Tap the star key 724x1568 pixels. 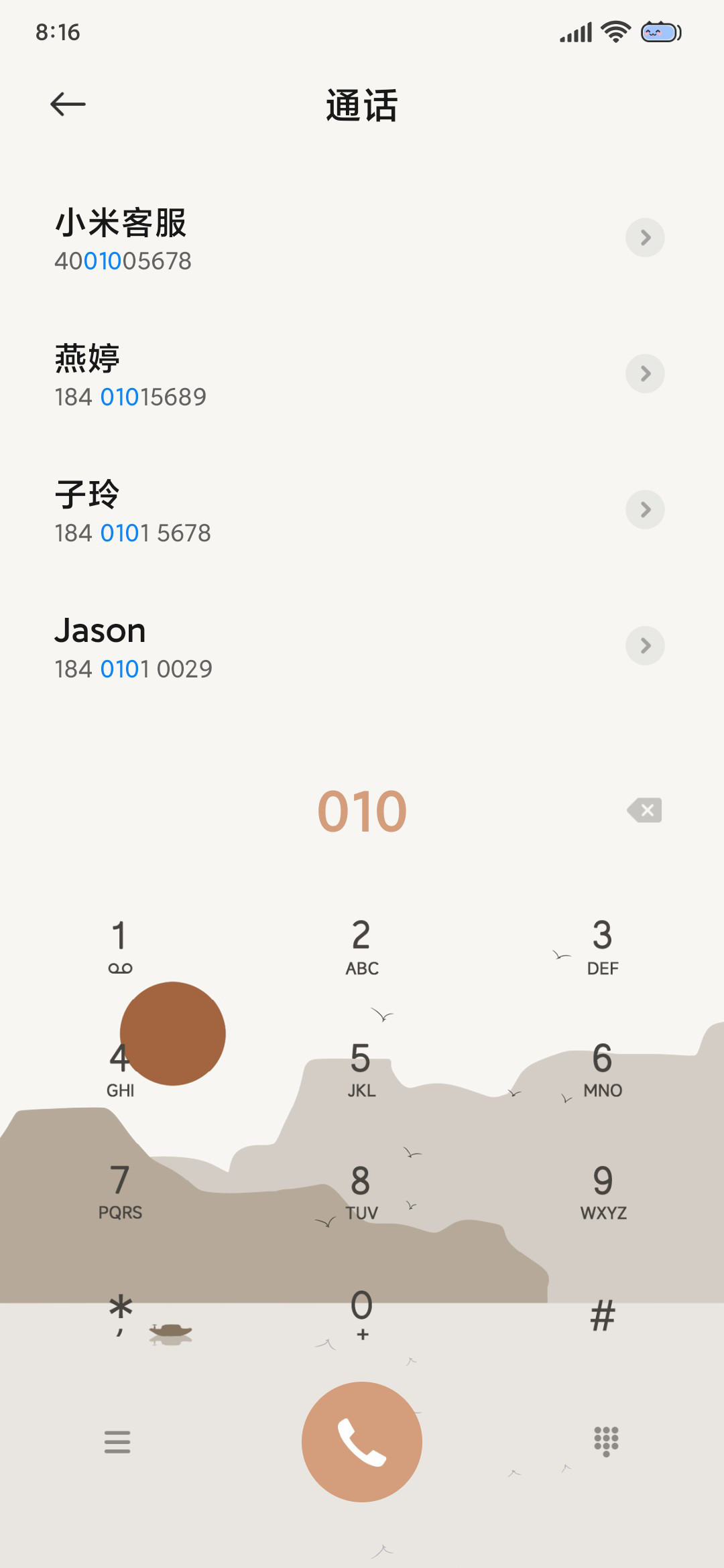coord(120,1315)
